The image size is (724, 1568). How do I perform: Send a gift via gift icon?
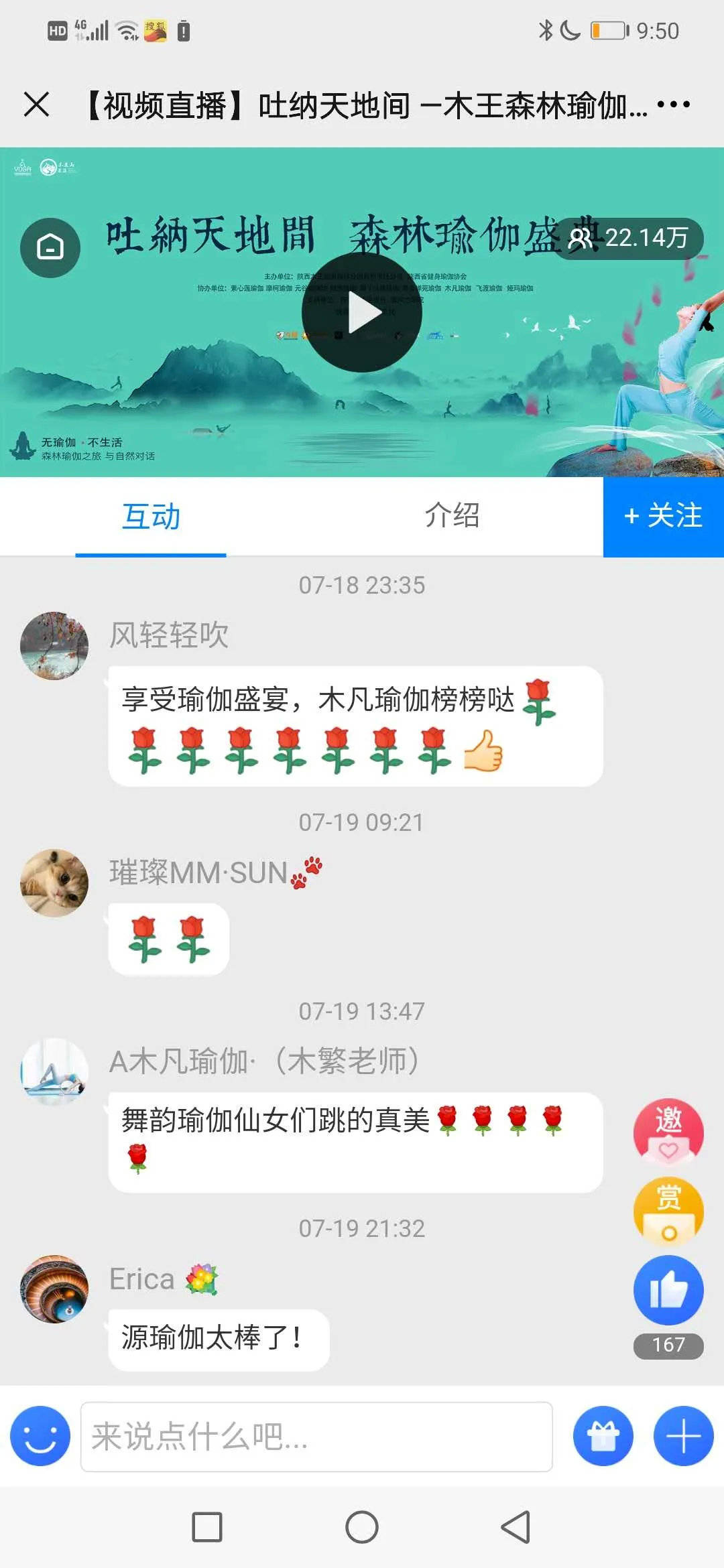(x=603, y=1436)
